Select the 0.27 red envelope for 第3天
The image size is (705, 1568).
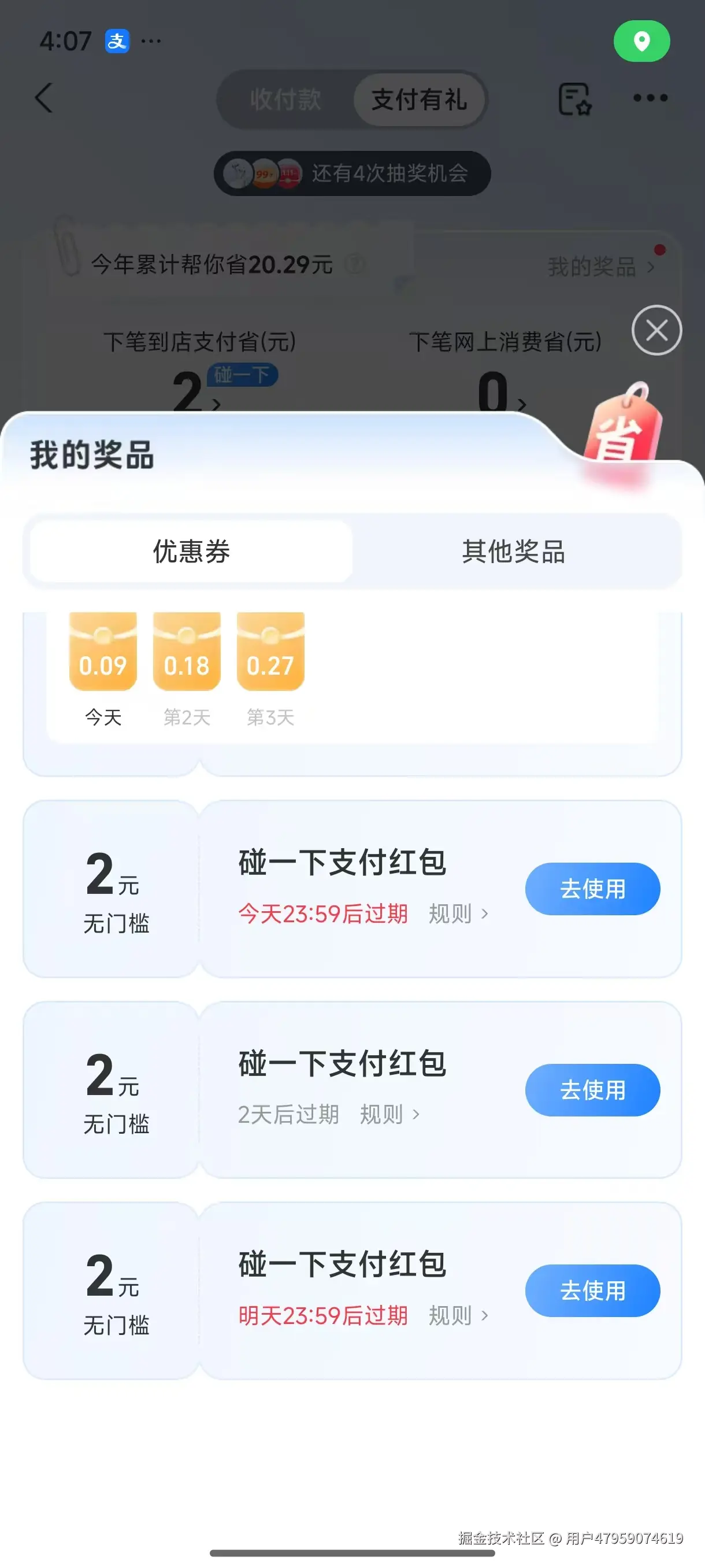click(270, 651)
